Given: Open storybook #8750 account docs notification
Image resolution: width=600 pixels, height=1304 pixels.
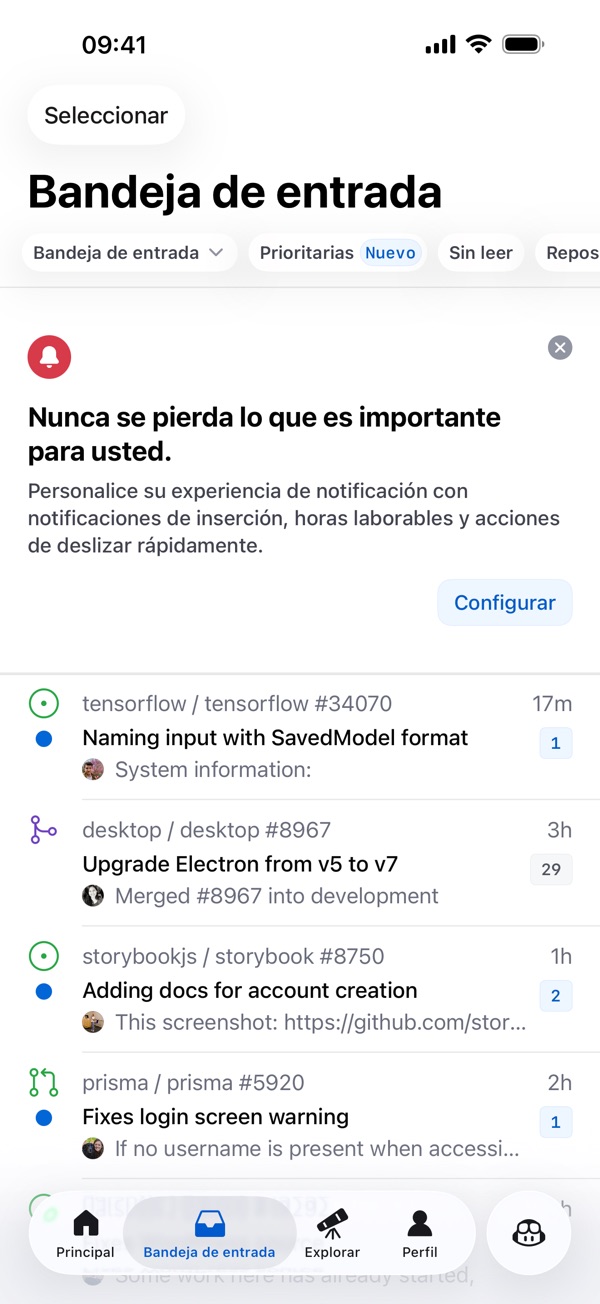Looking at the screenshot, I should coord(300,989).
